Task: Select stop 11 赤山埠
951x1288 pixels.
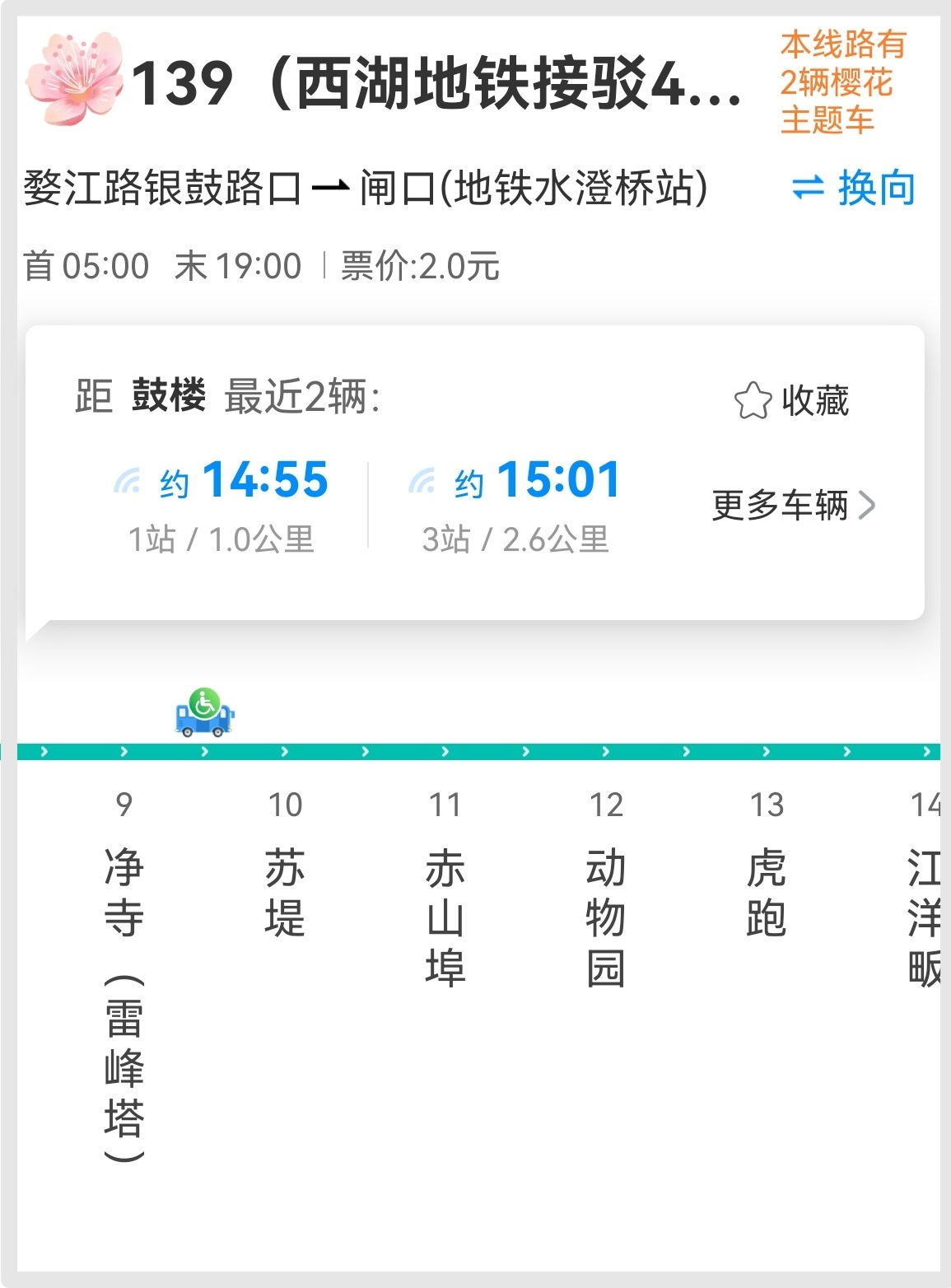Action: 445,898
